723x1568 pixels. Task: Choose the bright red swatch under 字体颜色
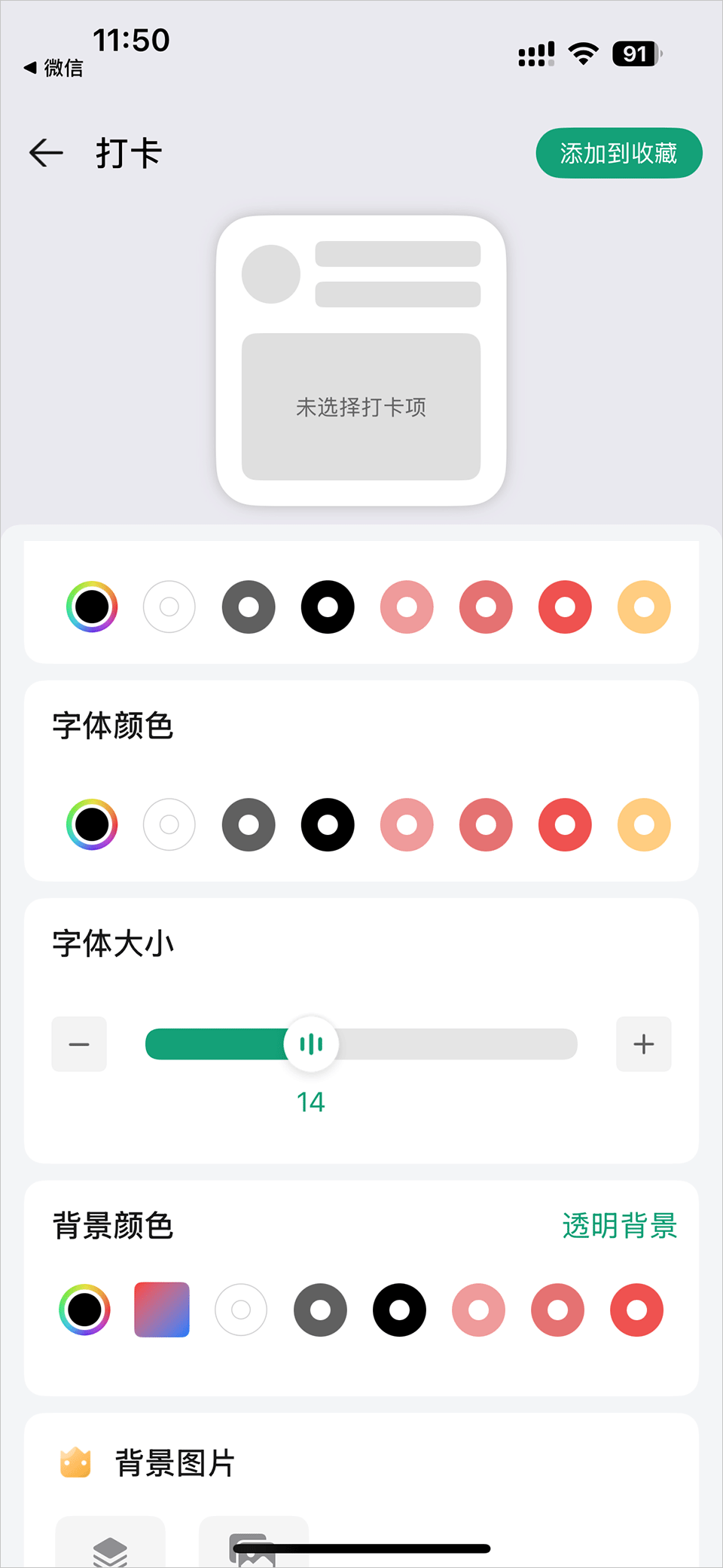tap(565, 824)
